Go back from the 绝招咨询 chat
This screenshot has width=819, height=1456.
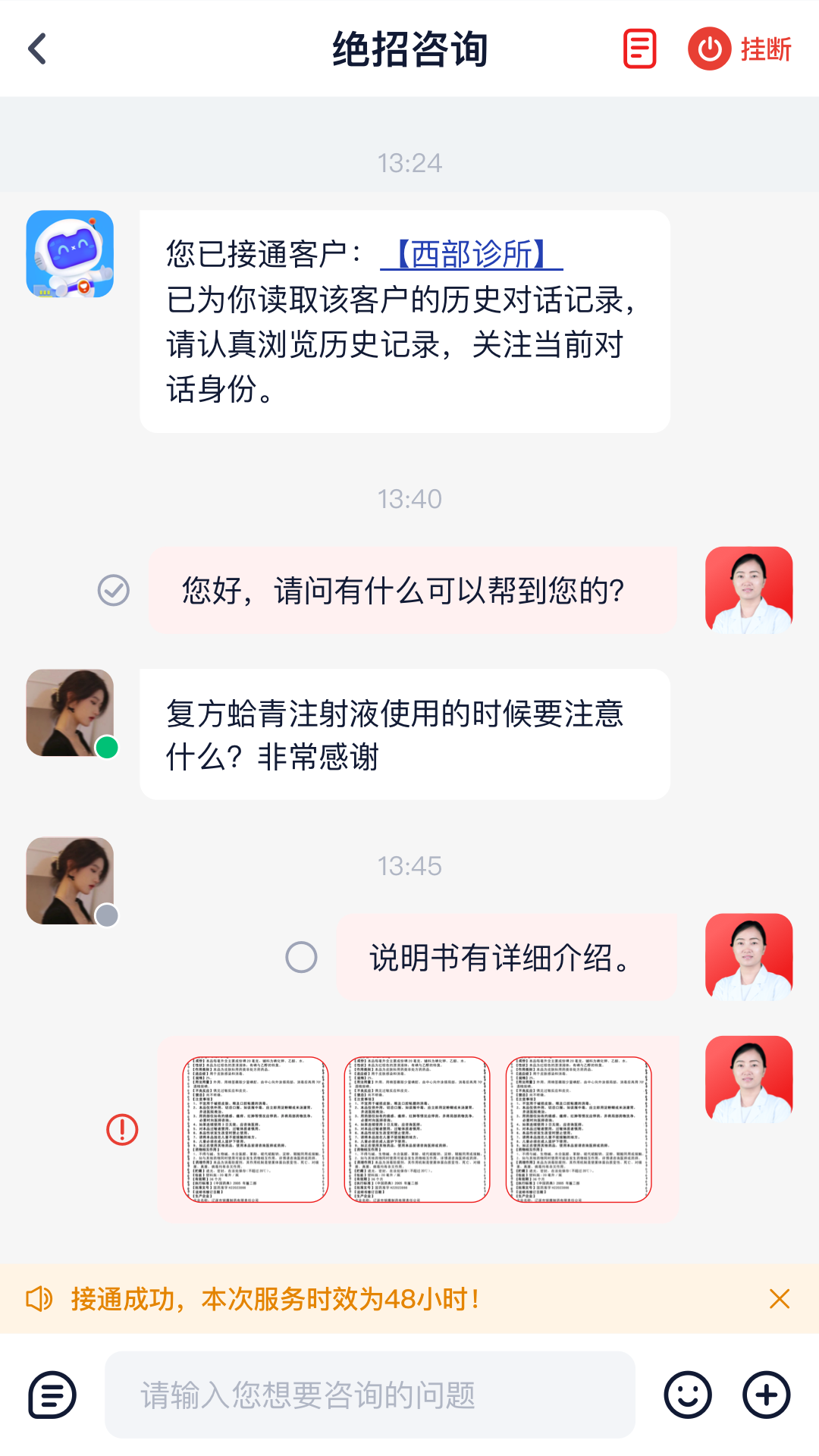click(x=38, y=49)
